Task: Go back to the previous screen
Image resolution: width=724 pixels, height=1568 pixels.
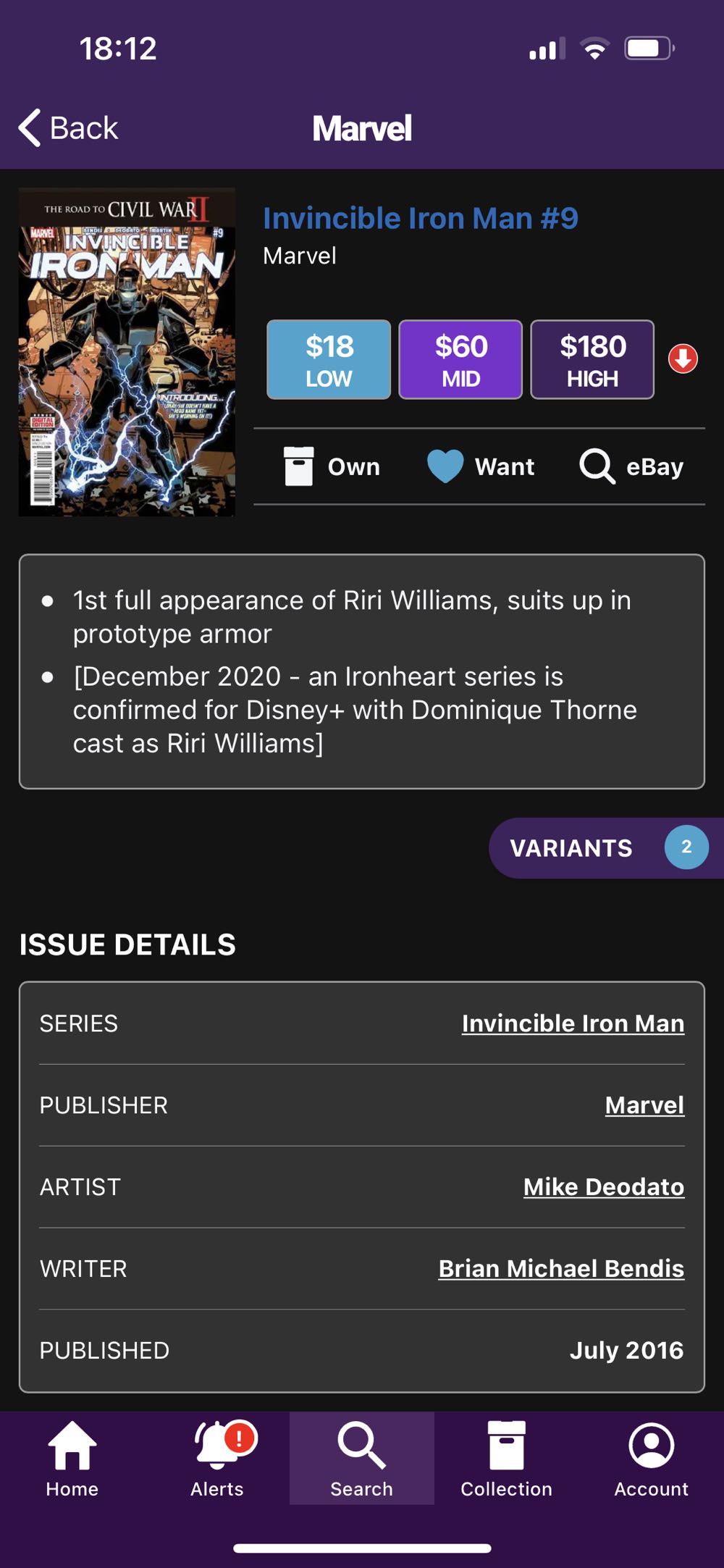Action: (x=69, y=128)
